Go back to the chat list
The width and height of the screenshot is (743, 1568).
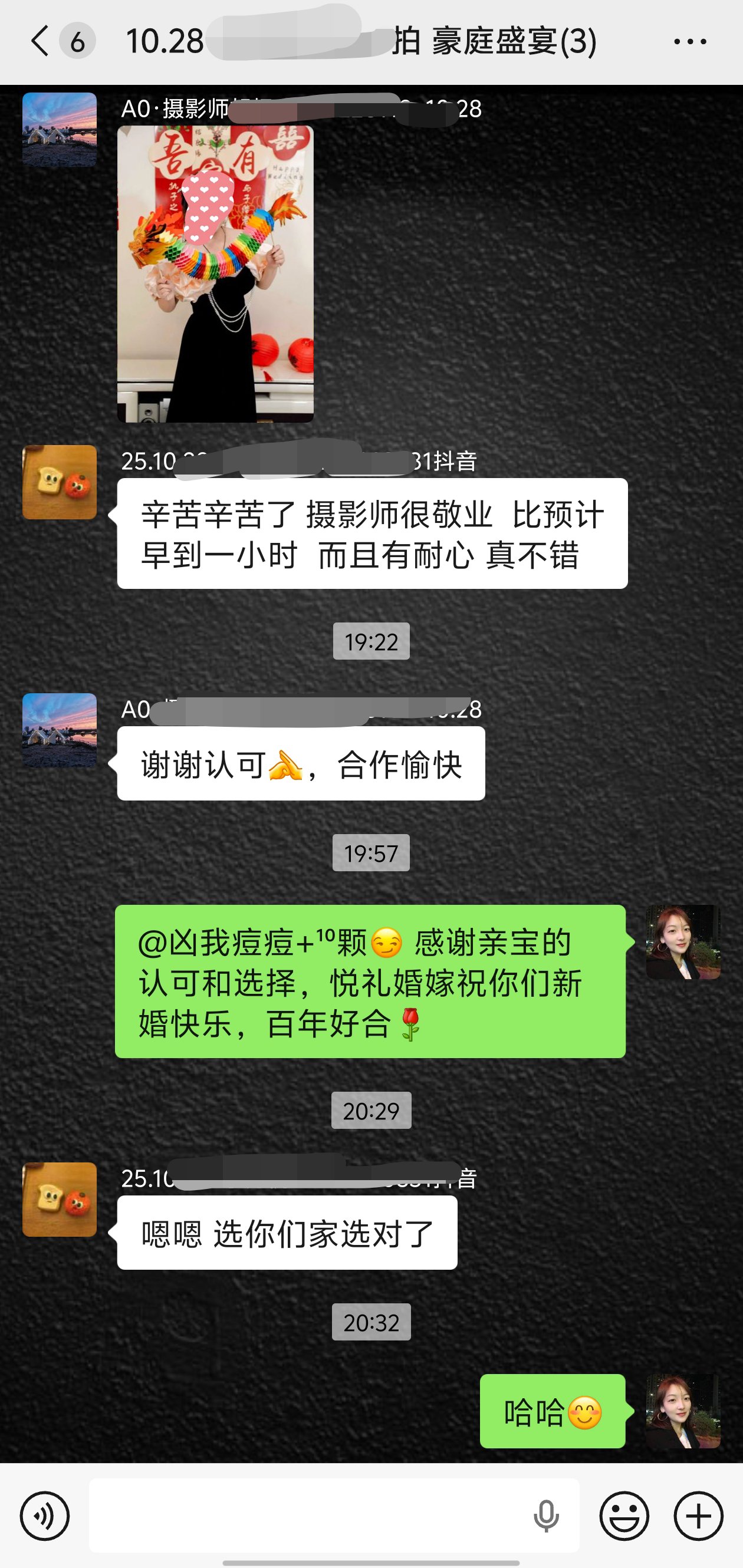coord(40,41)
